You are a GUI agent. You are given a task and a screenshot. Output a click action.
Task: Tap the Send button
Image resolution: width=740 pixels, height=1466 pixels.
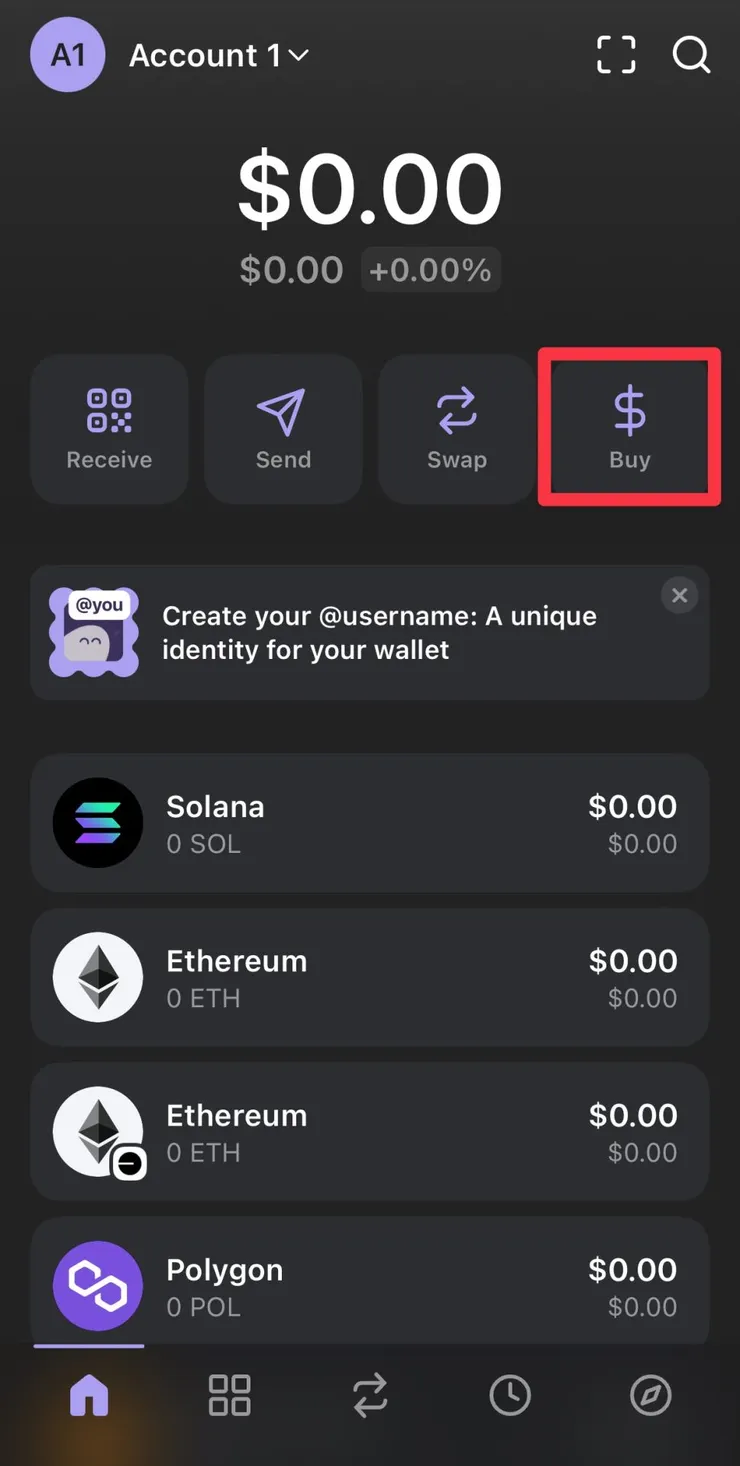click(x=283, y=429)
